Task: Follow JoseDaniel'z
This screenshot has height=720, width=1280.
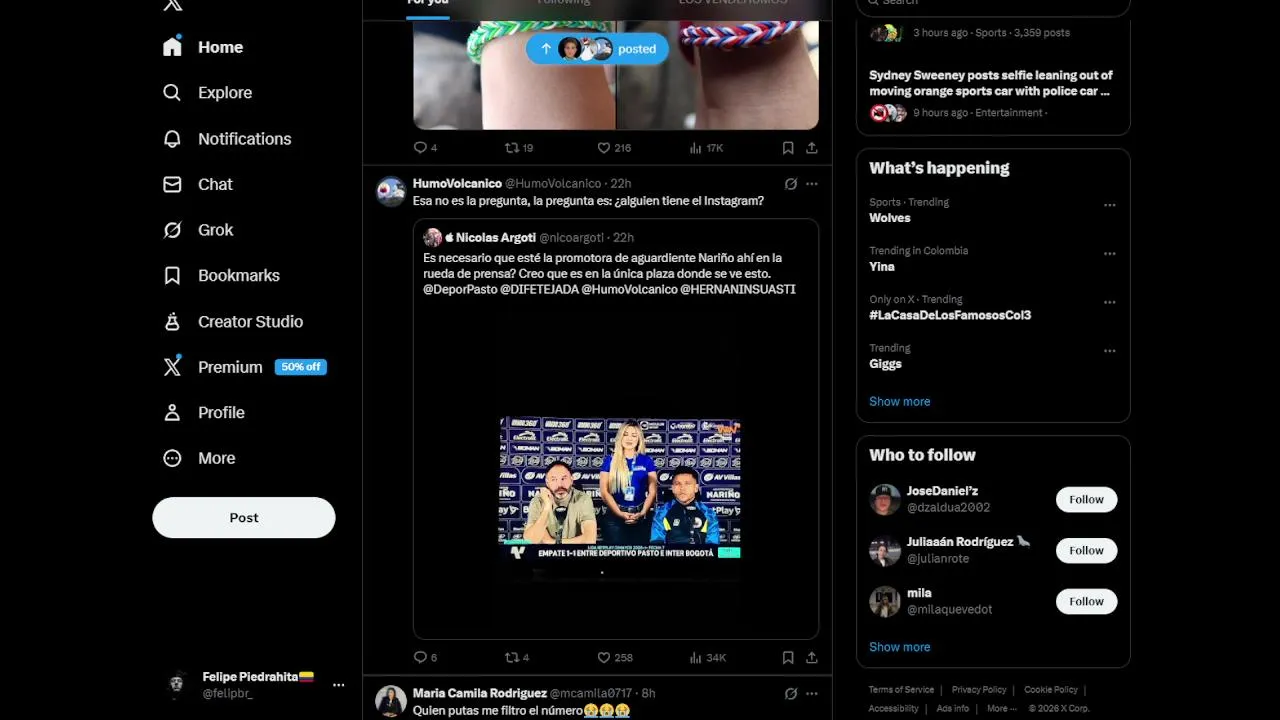Action: pyautogui.click(x=1086, y=500)
